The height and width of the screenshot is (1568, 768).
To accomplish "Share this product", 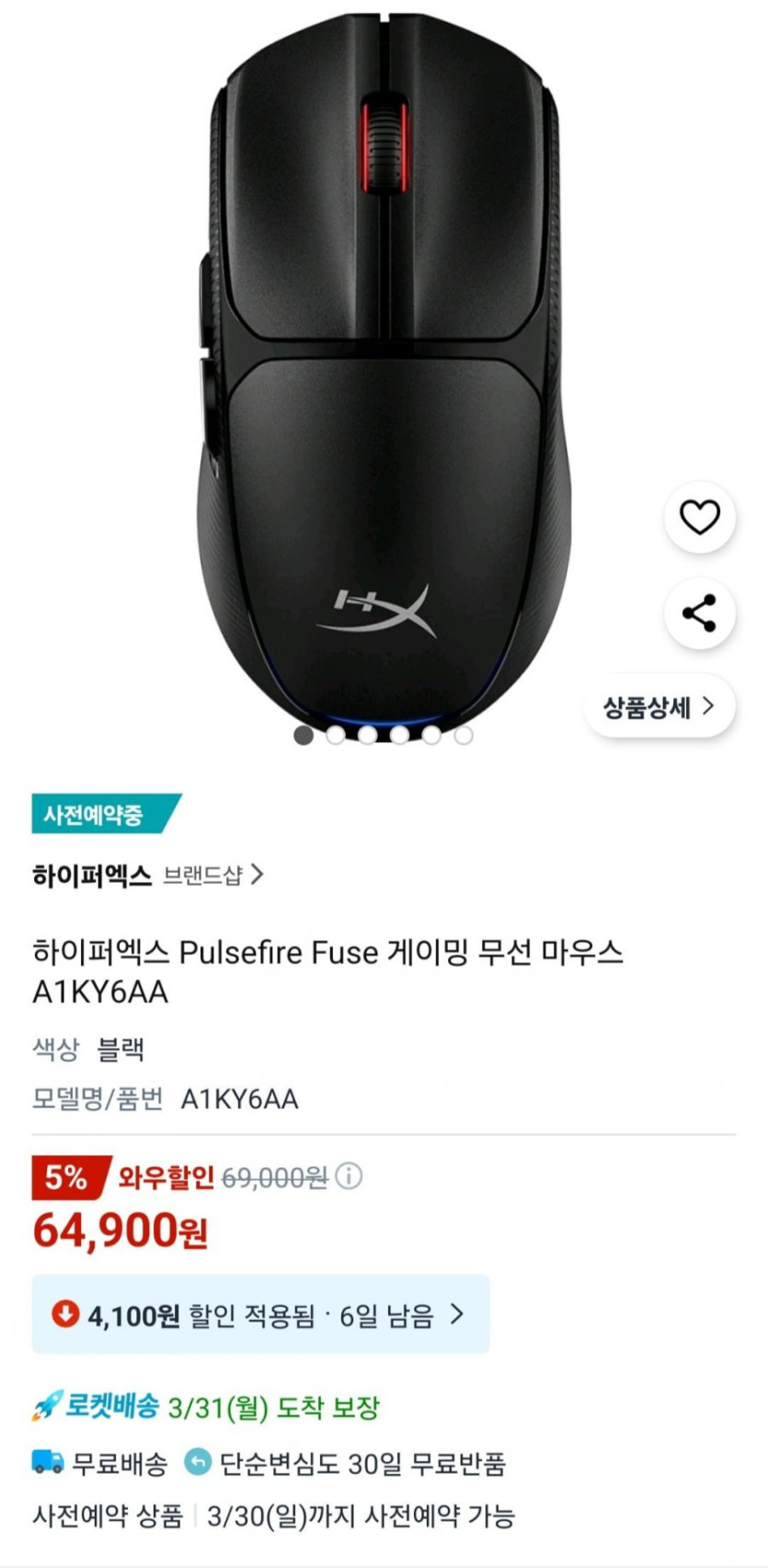I will pyautogui.click(x=699, y=613).
